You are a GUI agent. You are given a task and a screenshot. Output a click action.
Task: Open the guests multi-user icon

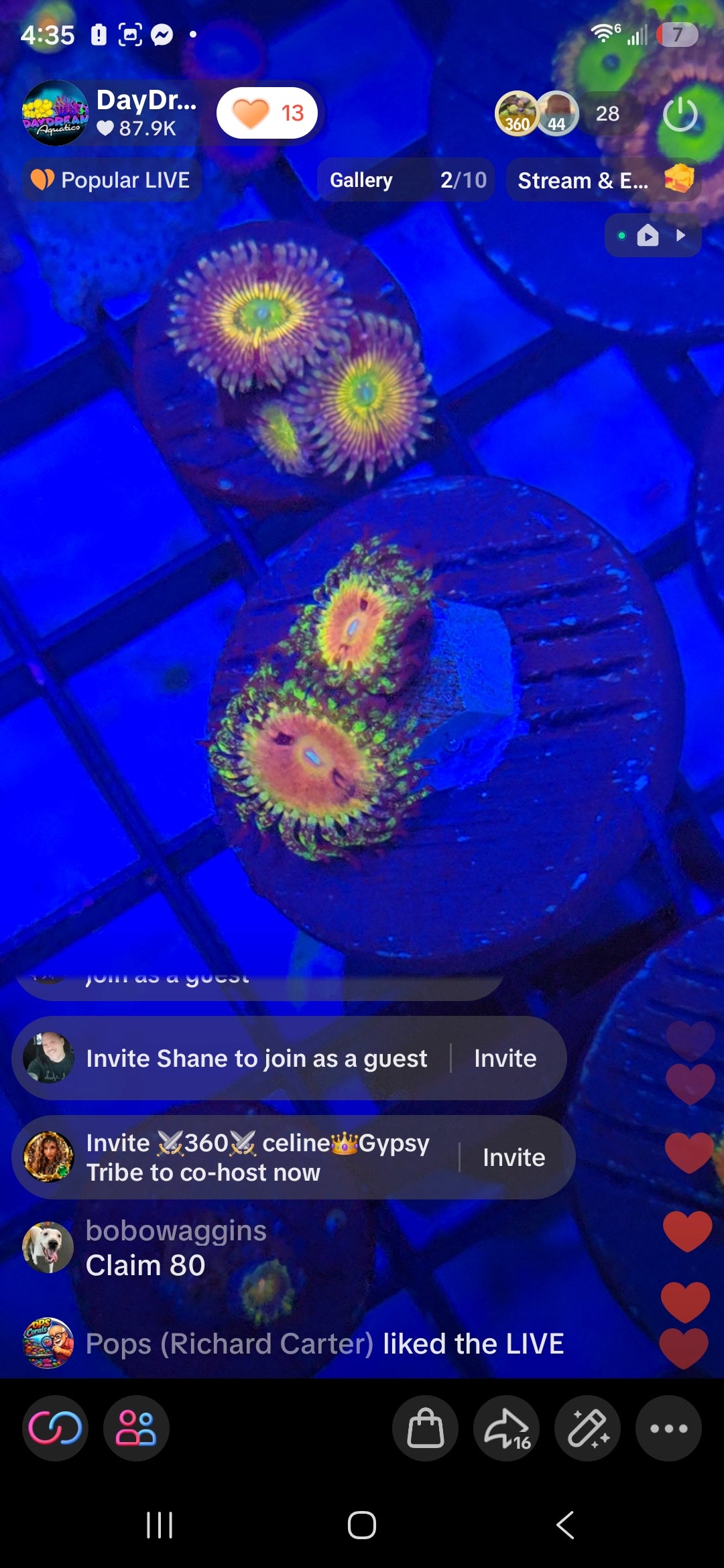(x=136, y=1428)
